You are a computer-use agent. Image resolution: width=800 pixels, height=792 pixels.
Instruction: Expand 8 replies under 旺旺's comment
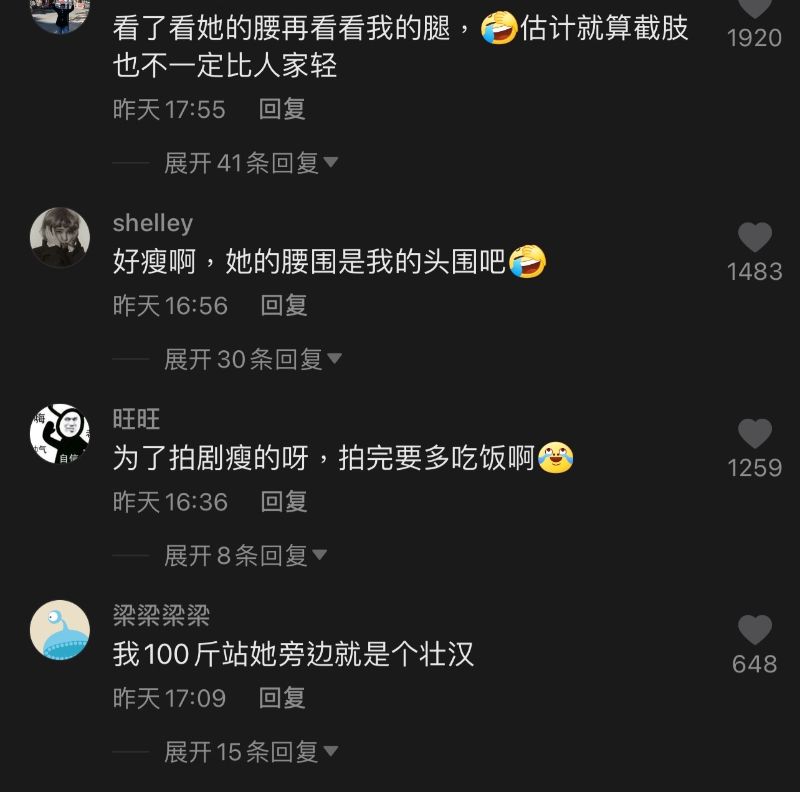click(x=245, y=555)
